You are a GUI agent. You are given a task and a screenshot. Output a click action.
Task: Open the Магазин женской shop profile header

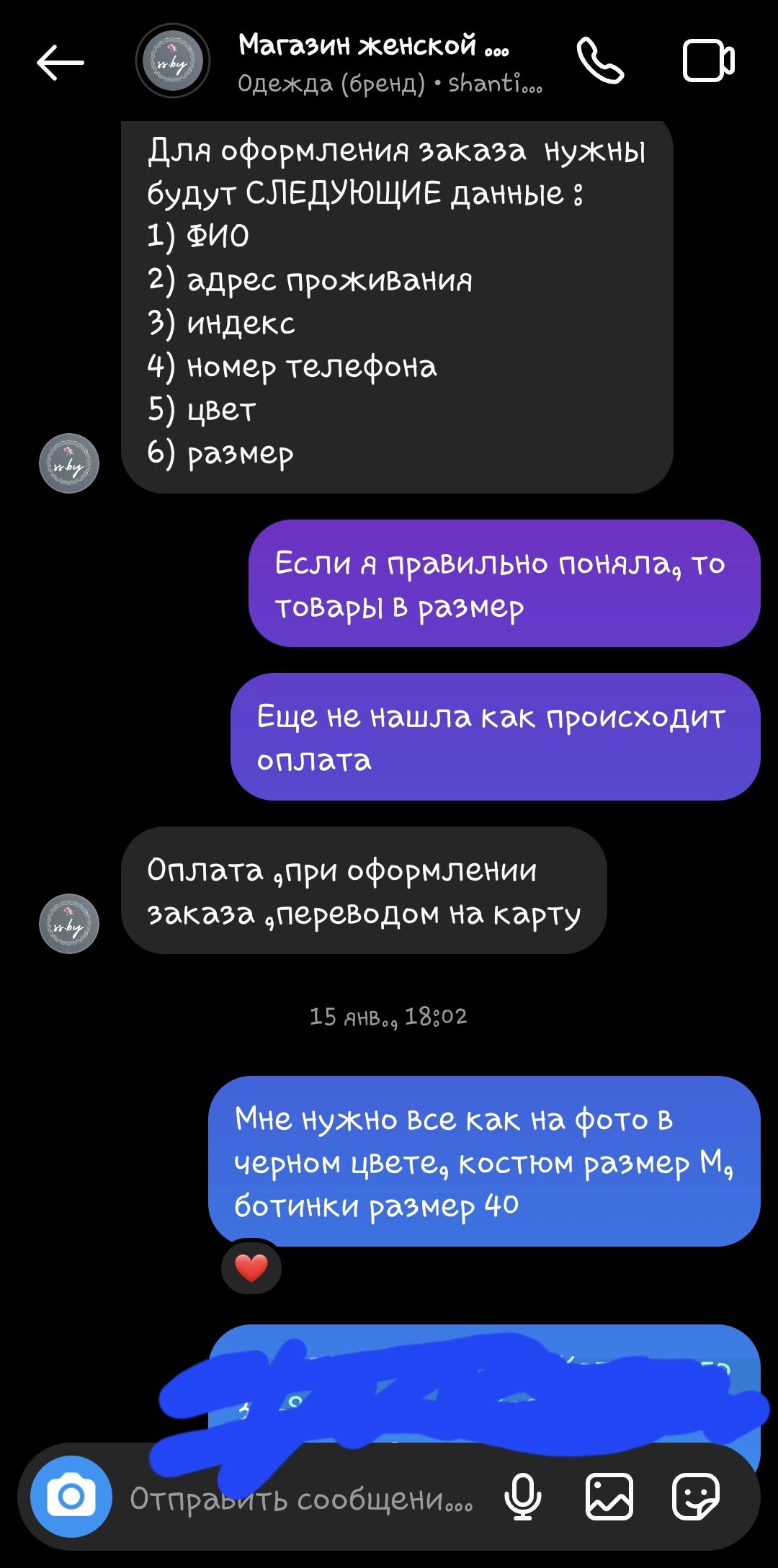tap(339, 63)
